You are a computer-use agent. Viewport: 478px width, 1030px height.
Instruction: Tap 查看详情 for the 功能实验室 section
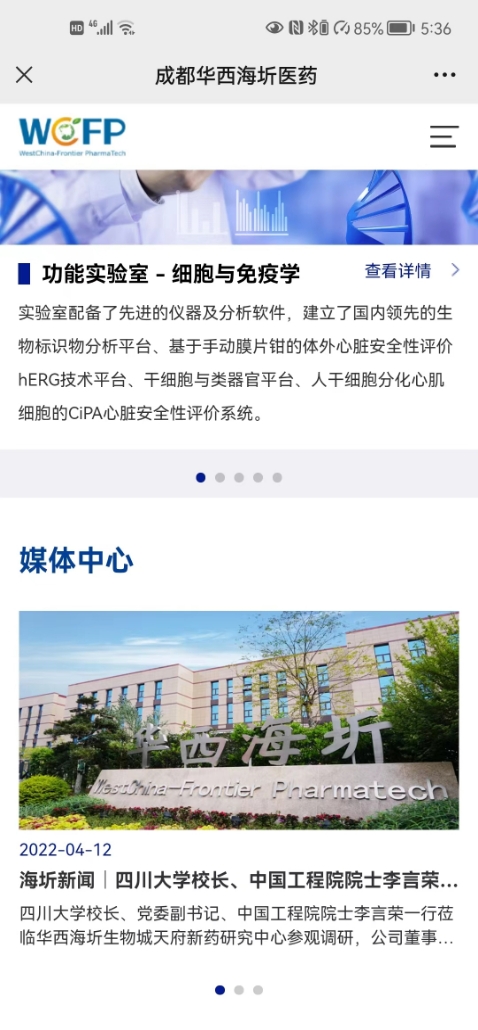[412, 271]
